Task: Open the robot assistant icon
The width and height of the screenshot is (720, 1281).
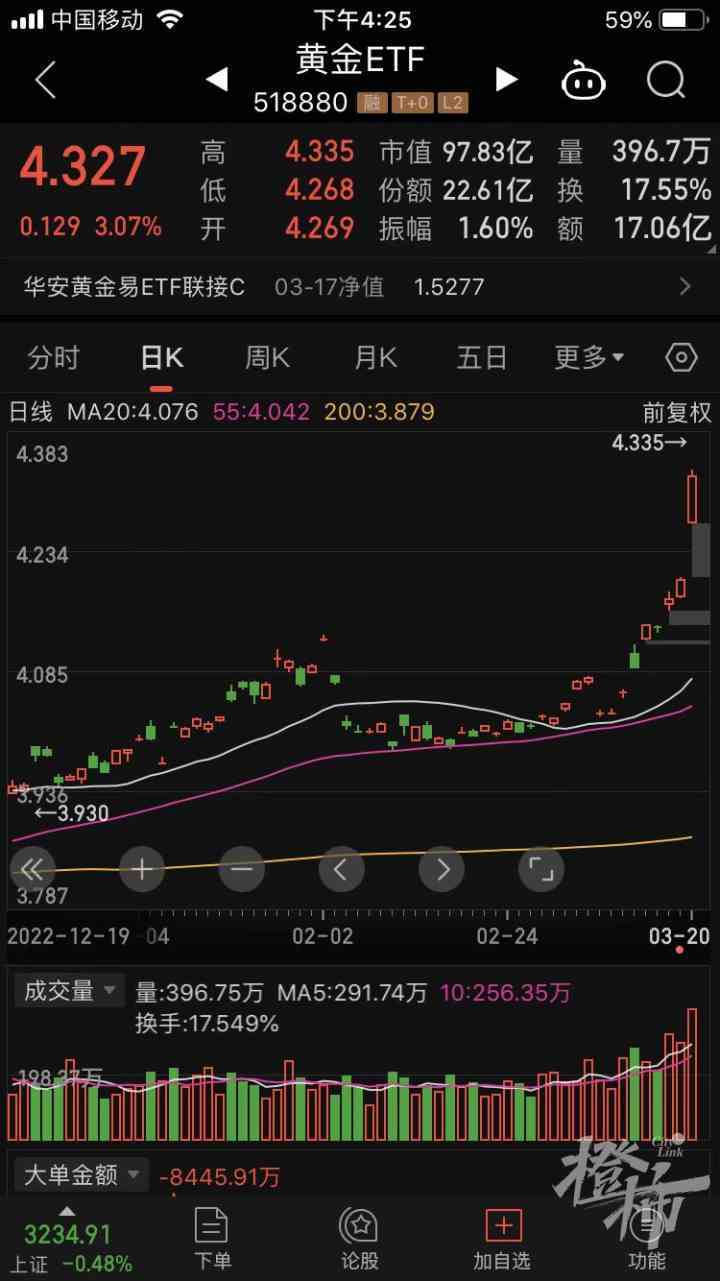Action: (583, 80)
